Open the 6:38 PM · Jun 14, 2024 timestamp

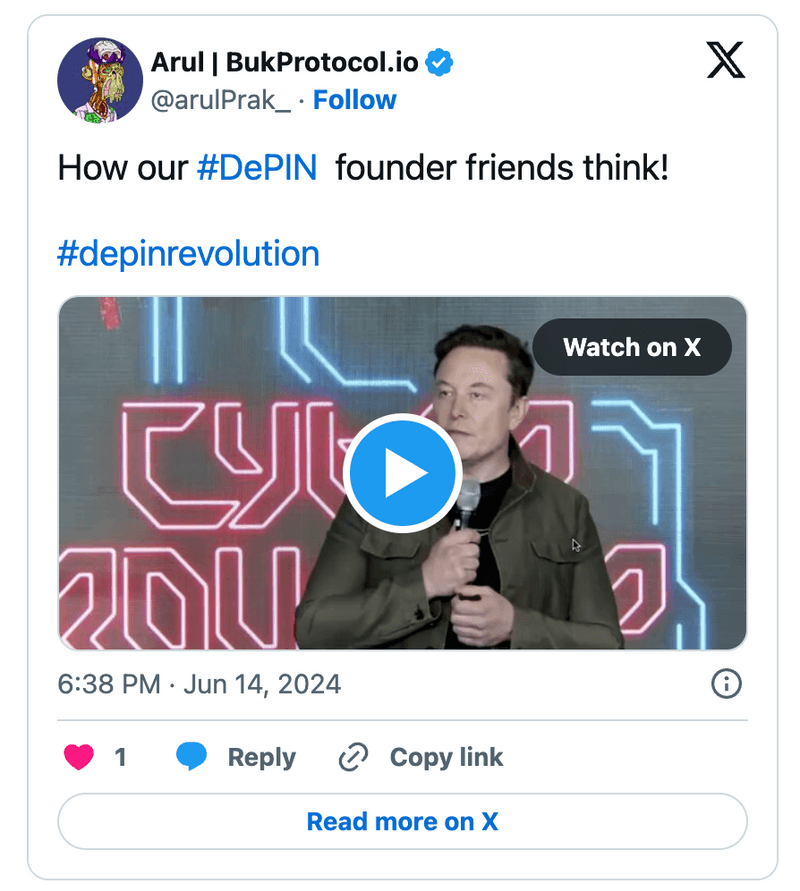(x=200, y=684)
